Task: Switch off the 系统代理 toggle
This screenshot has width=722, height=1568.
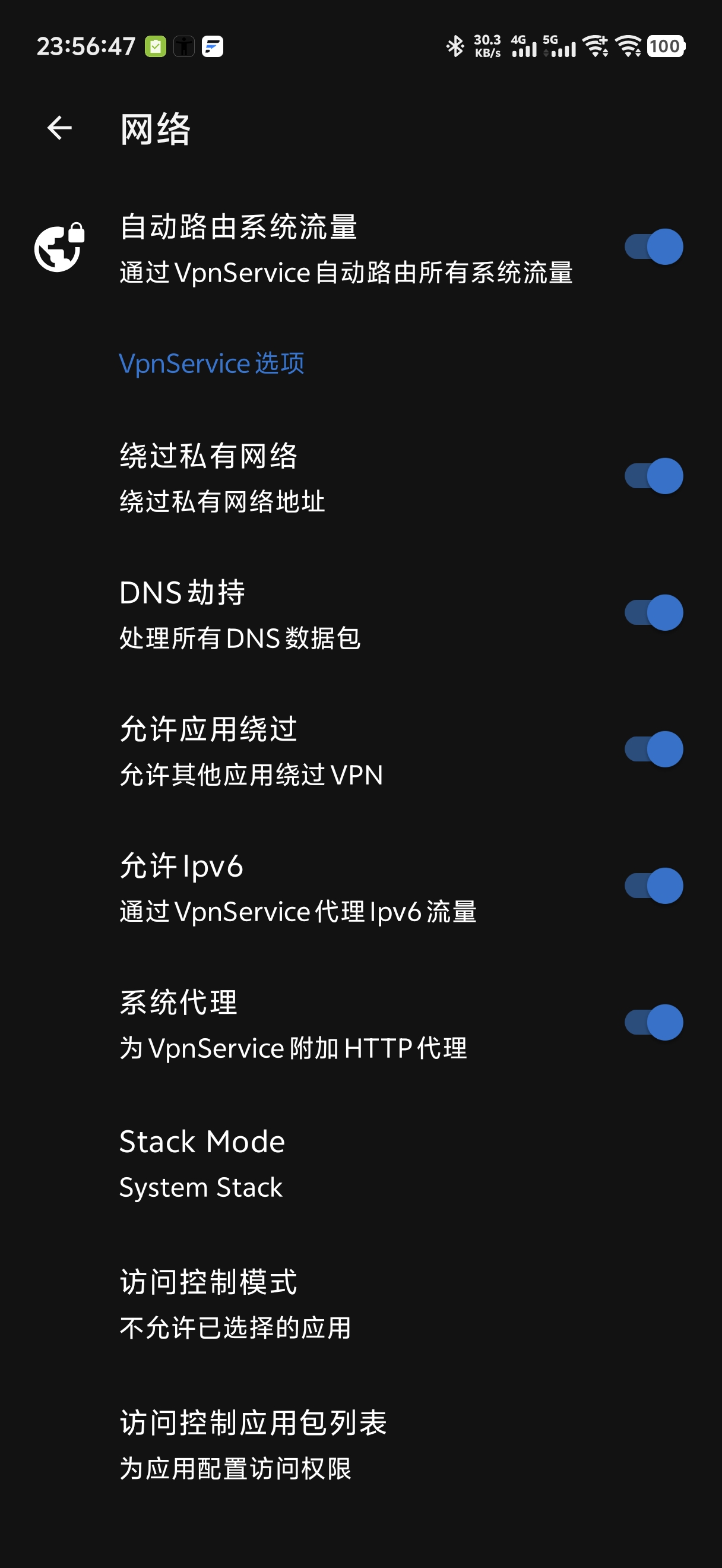Action: tap(654, 1022)
